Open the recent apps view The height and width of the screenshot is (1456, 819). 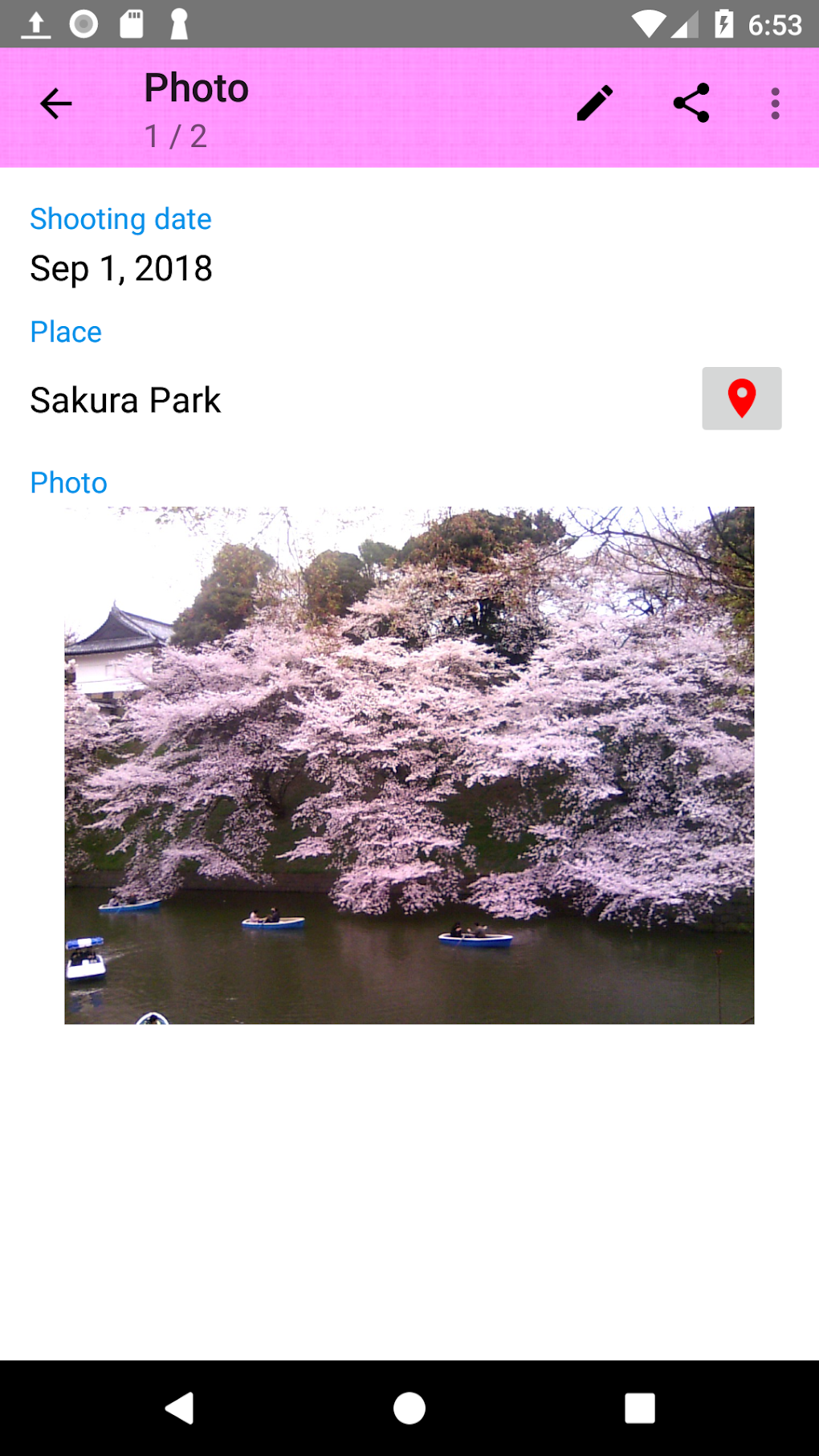[x=640, y=1408]
